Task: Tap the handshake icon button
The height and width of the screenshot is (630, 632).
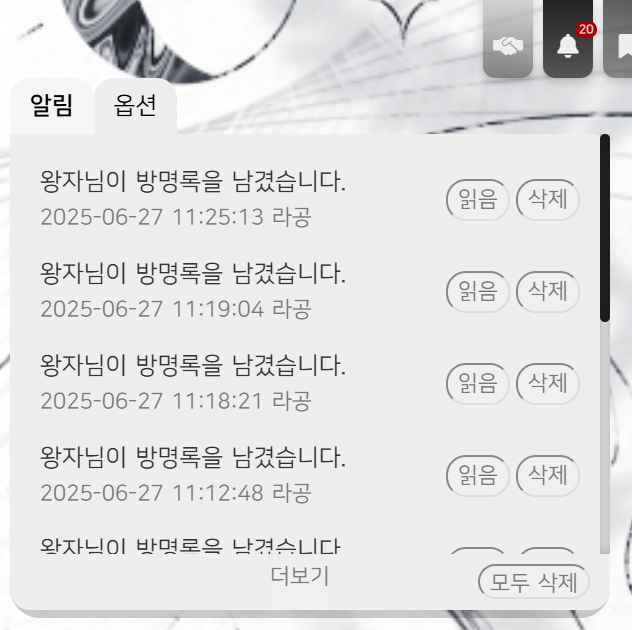Action: point(508,45)
